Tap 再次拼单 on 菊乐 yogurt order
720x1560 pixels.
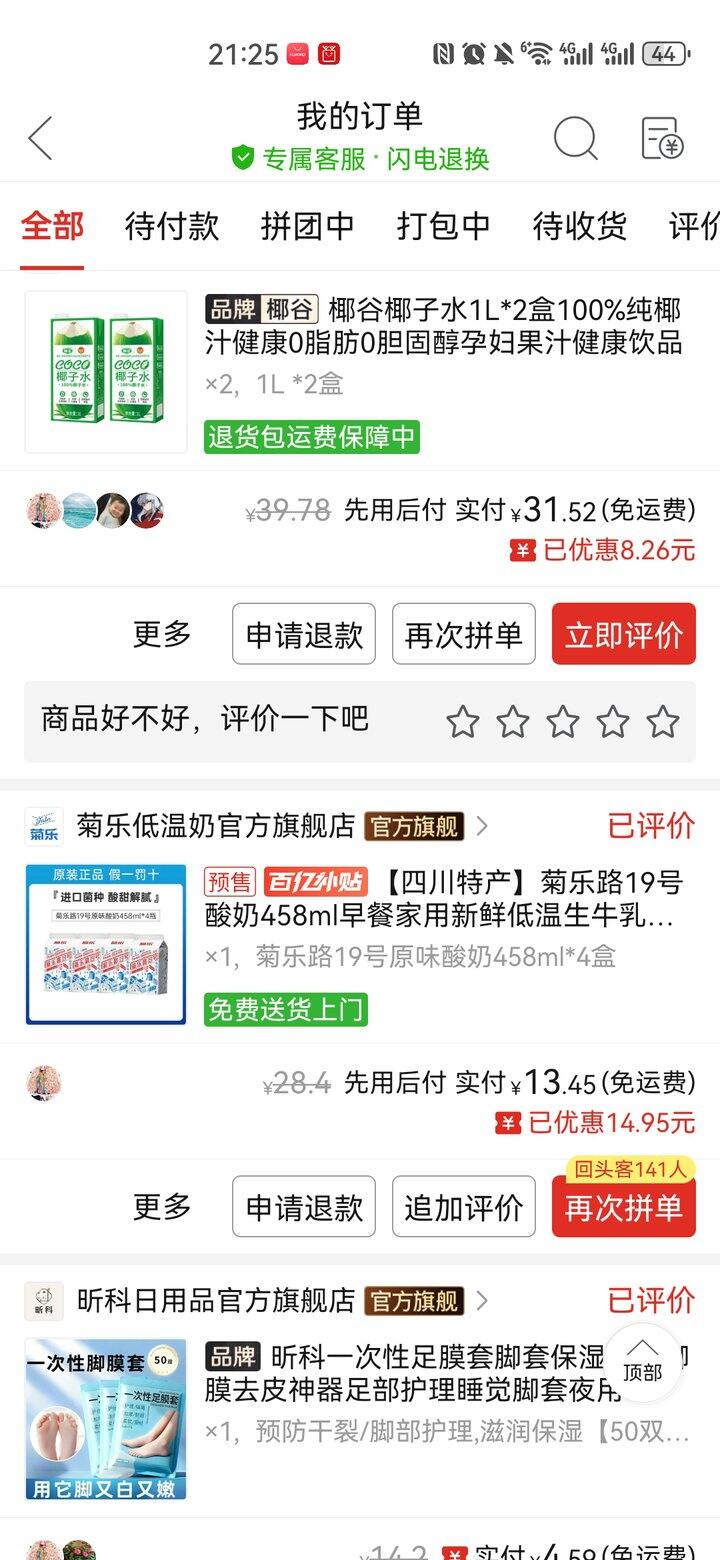point(623,1207)
